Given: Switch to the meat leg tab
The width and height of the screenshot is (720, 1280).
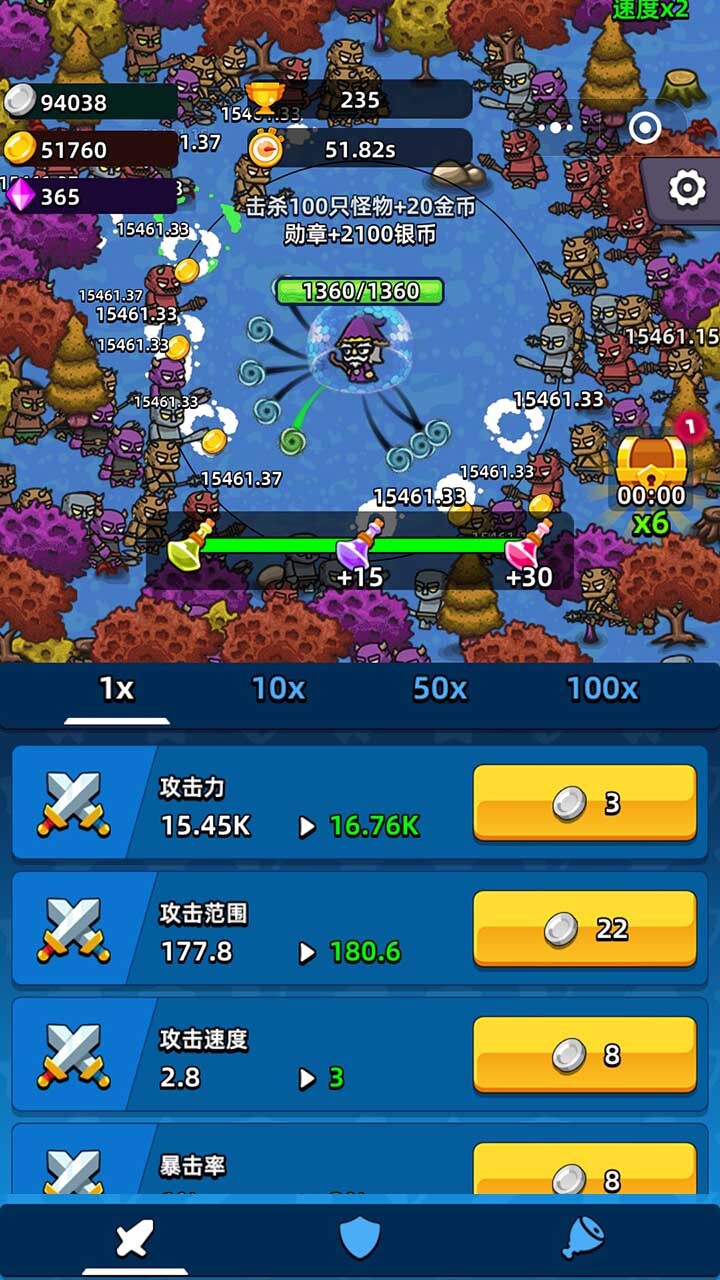Looking at the screenshot, I should (x=583, y=1240).
